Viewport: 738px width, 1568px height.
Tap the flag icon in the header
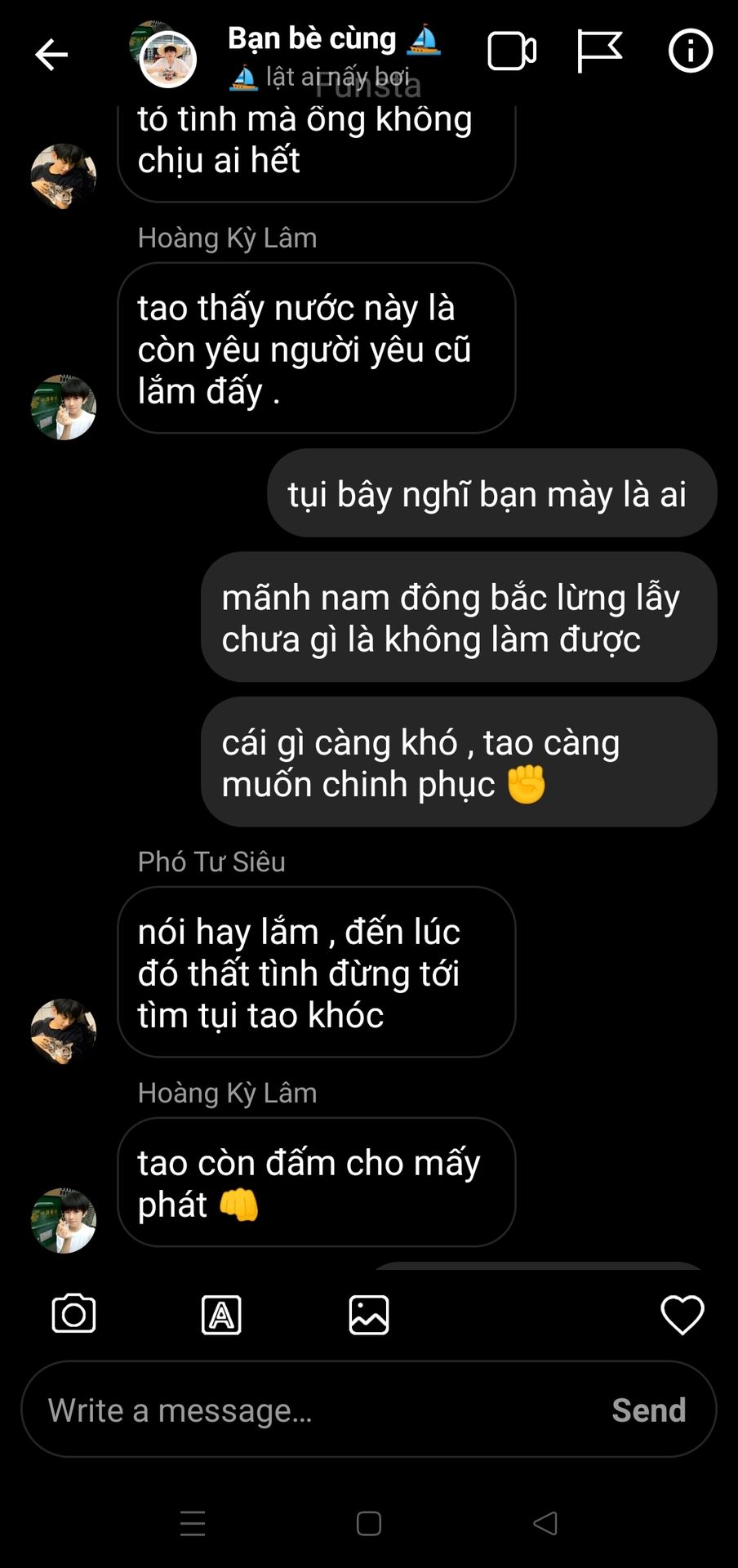[599, 52]
